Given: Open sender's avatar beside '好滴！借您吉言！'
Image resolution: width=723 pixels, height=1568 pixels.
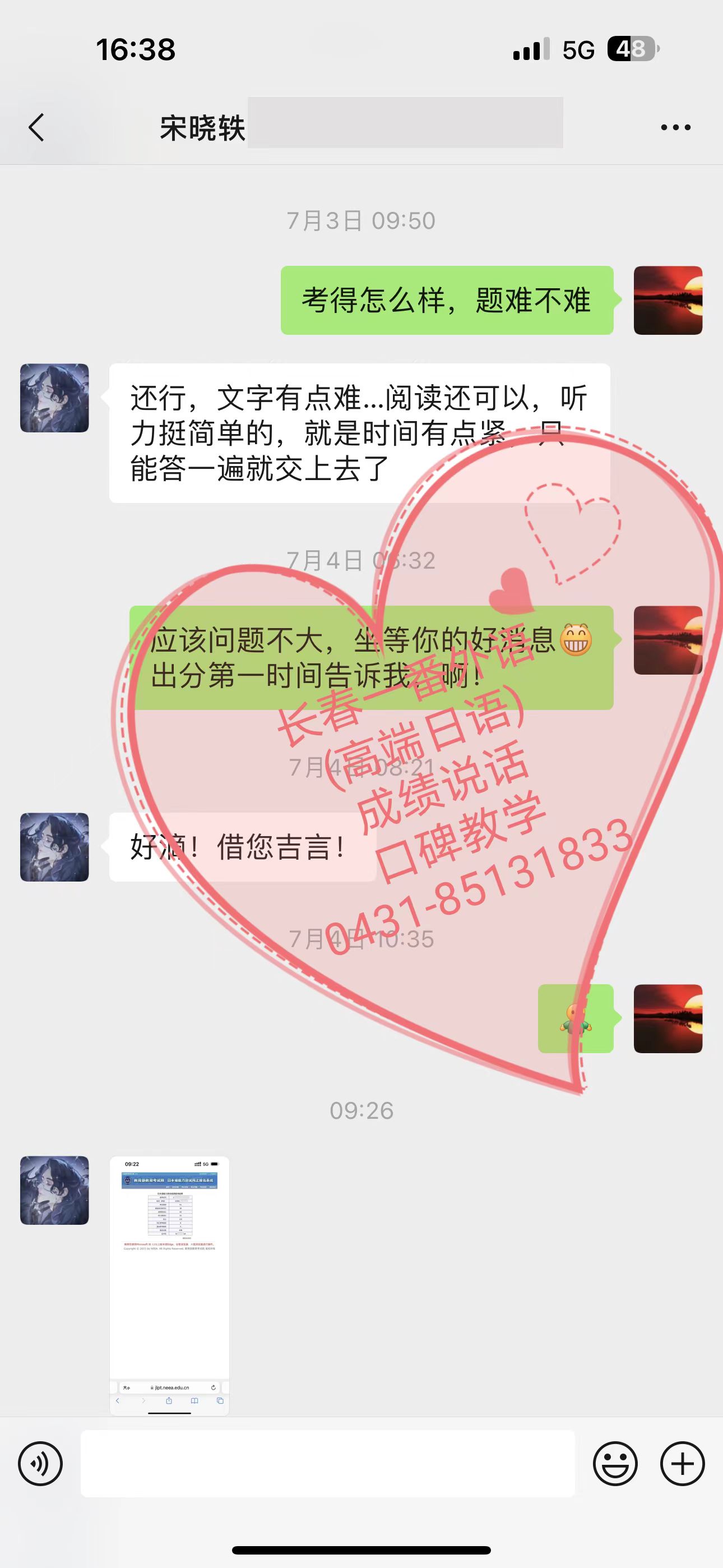Looking at the screenshot, I should [54, 847].
